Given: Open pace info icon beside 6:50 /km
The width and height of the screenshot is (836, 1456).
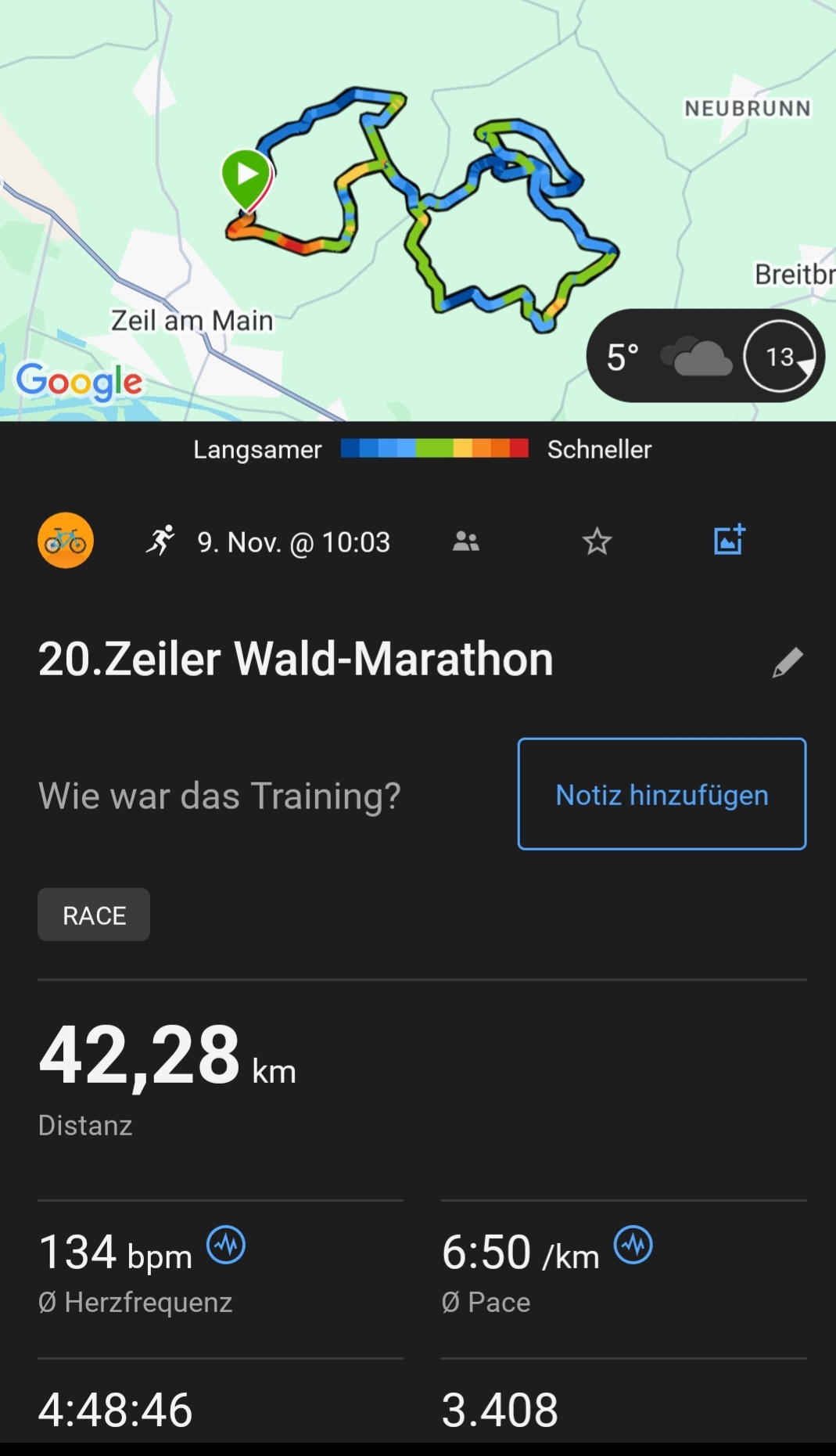Looking at the screenshot, I should point(633,1245).
